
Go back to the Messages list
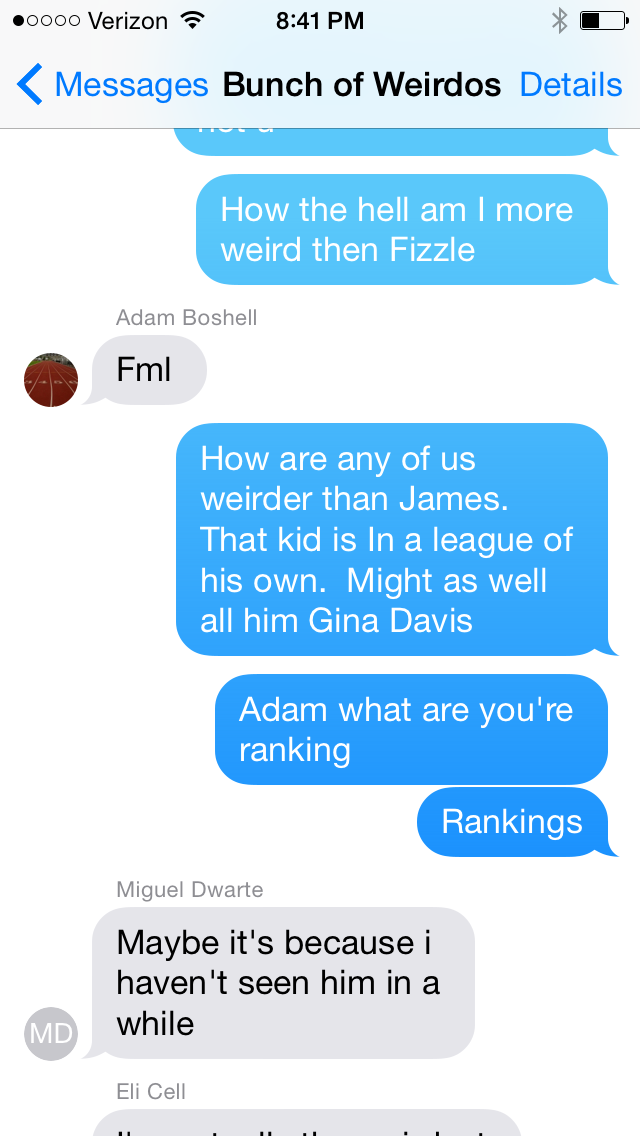pos(110,85)
